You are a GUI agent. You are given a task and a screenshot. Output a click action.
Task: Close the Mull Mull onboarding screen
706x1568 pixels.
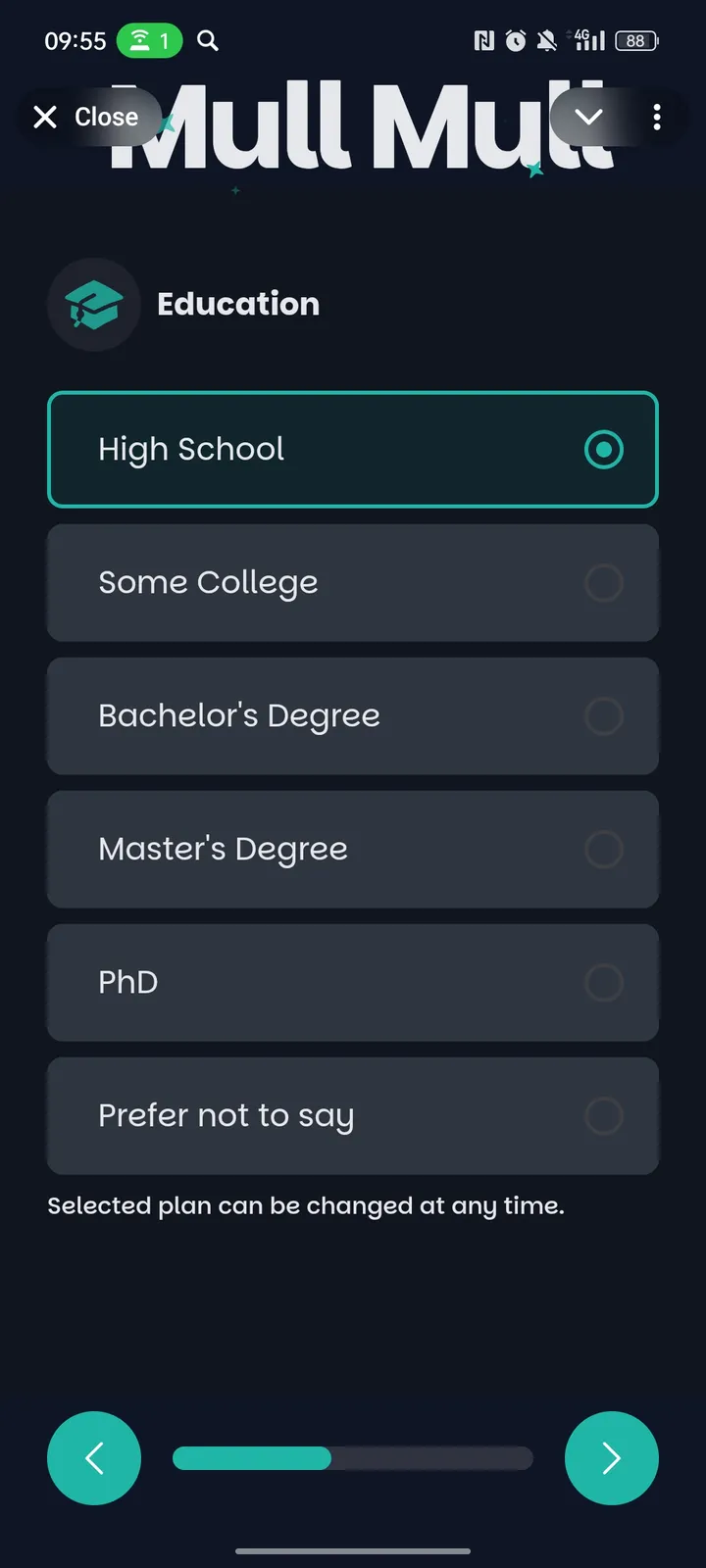click(86, 118)
